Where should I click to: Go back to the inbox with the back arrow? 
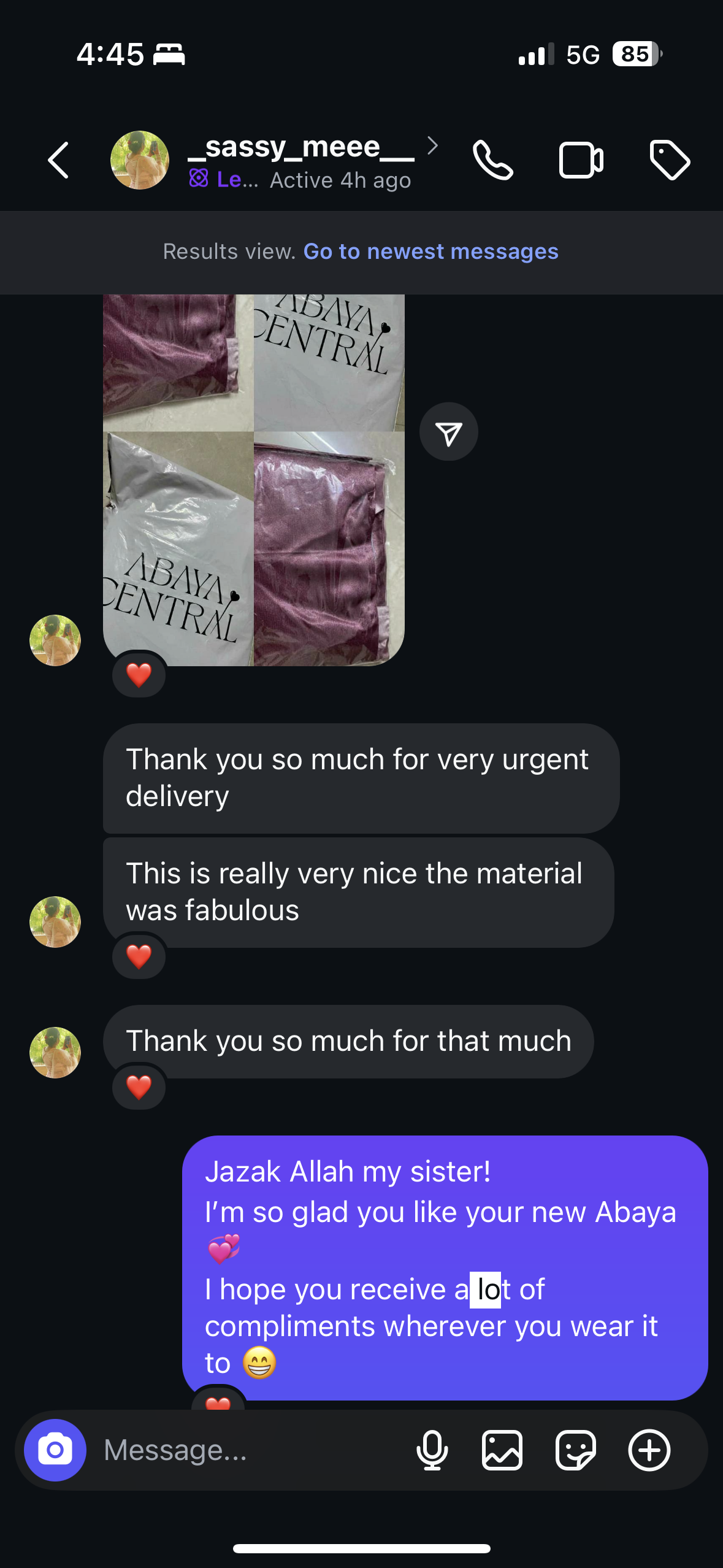[58, 160]
